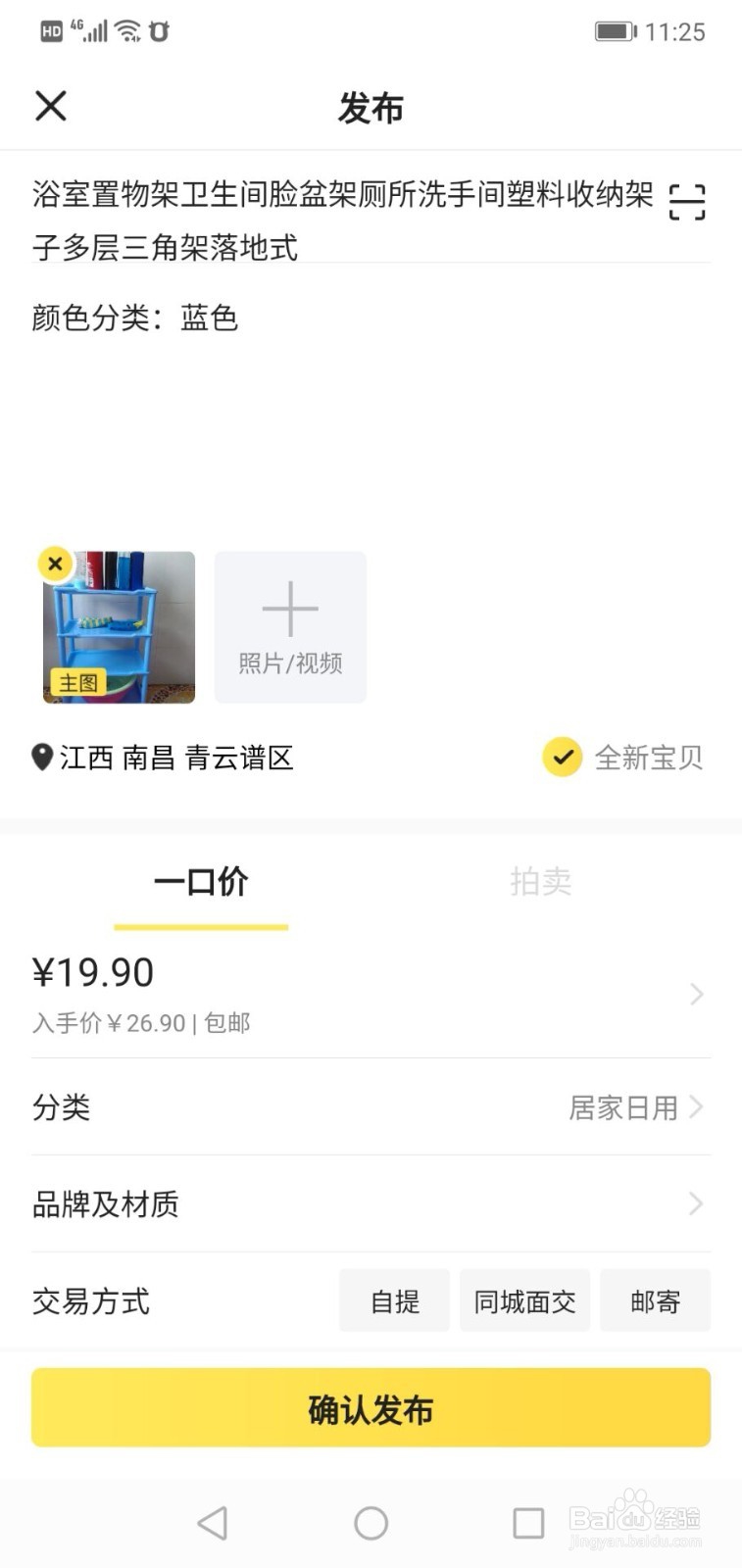Go to the system home screen
This screenshot has width=742, height=1568.
371,1523
